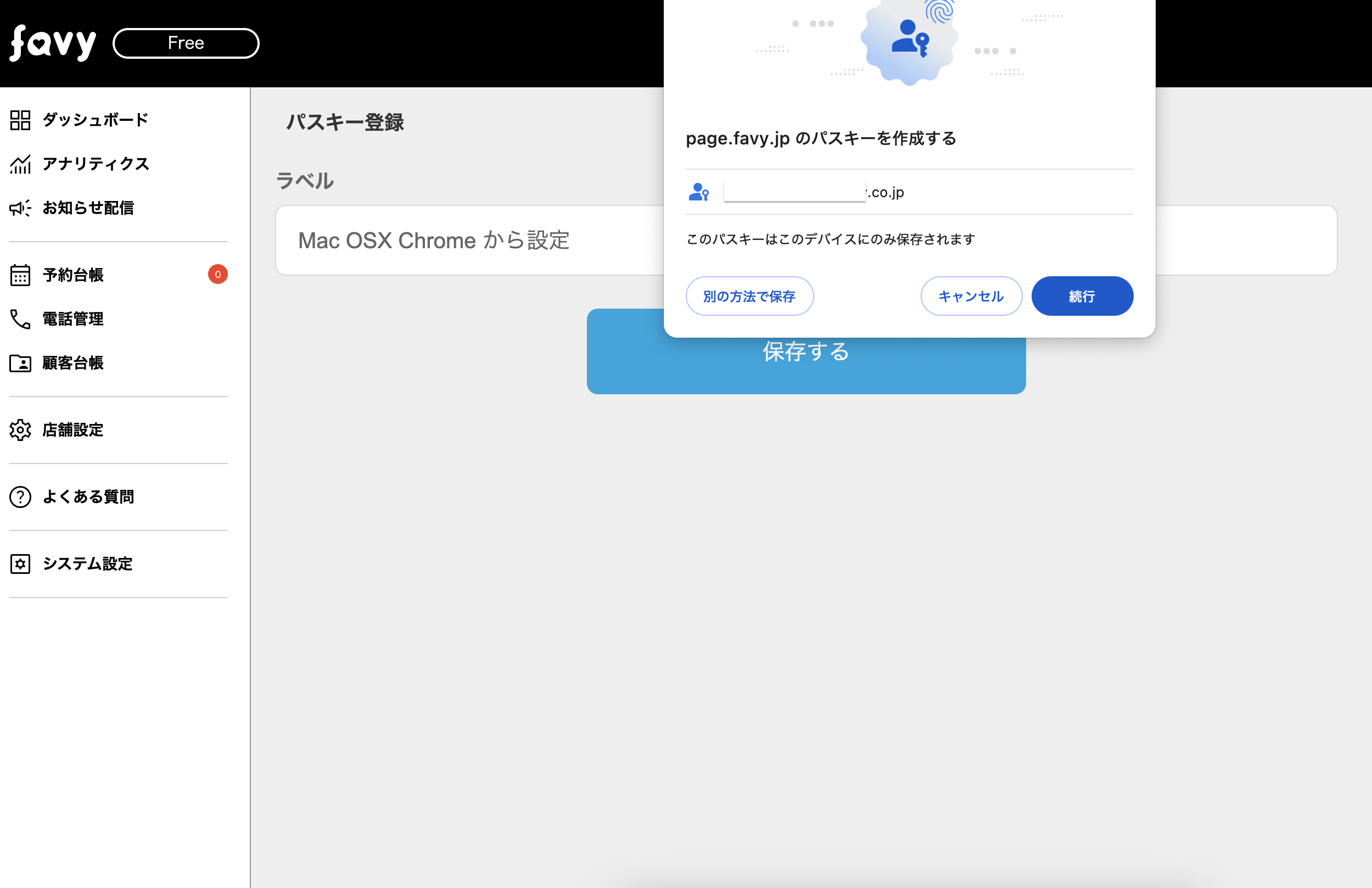1372x888 pixels.
Task: Tap 続行 to continue passkey creation
Action: 1082,296
